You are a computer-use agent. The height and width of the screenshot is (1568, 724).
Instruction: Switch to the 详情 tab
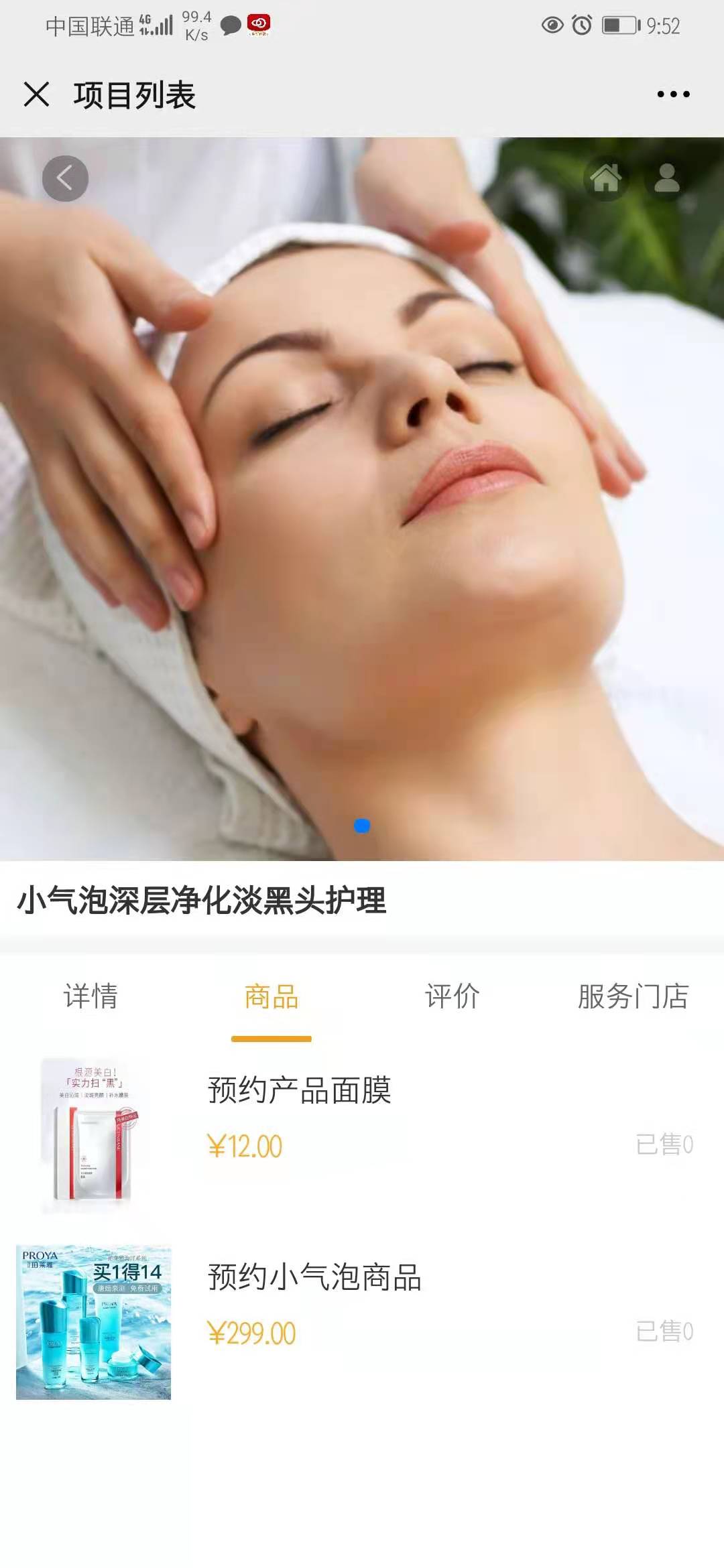[90, 996]
